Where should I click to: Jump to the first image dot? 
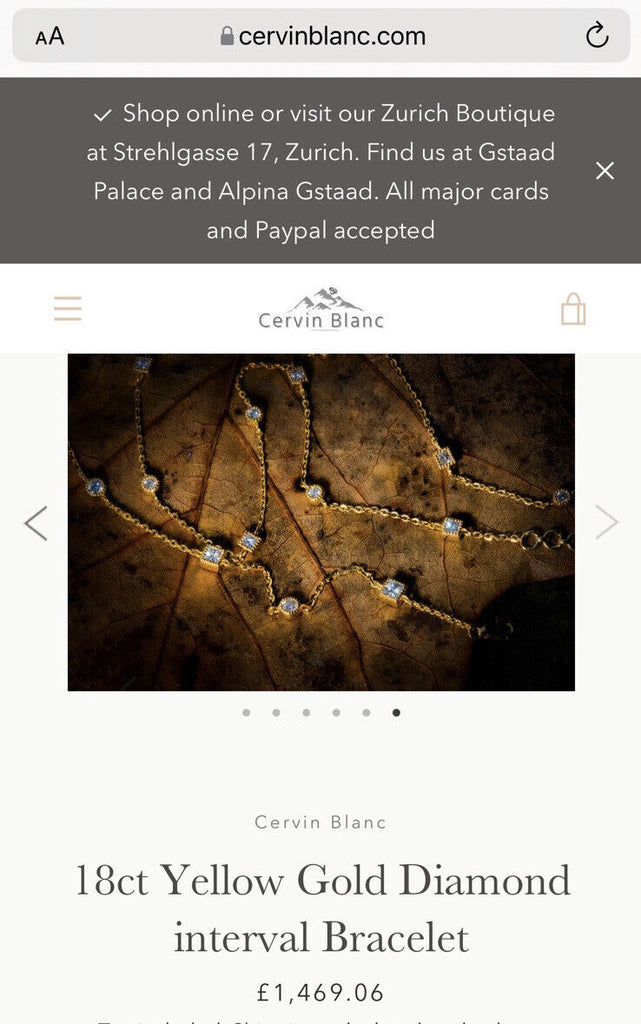(x=246, y=713)
